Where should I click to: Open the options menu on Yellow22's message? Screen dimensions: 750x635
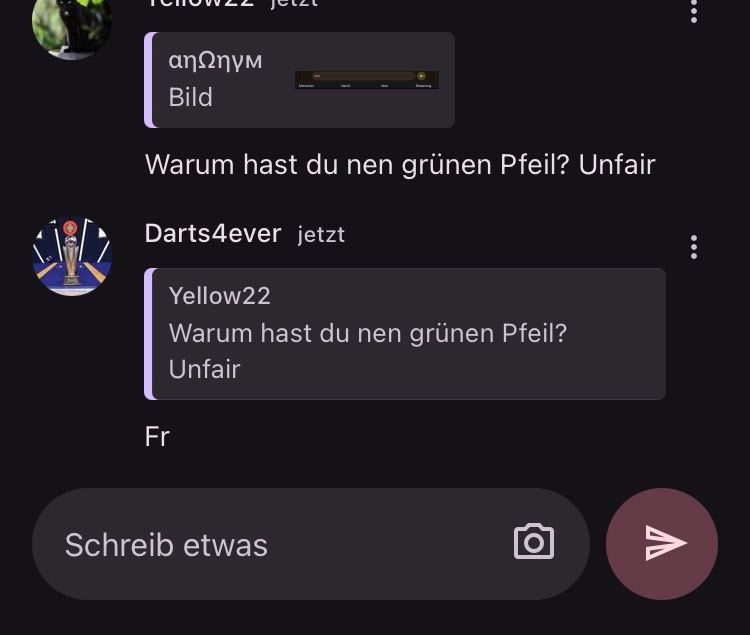coord(694,11)
